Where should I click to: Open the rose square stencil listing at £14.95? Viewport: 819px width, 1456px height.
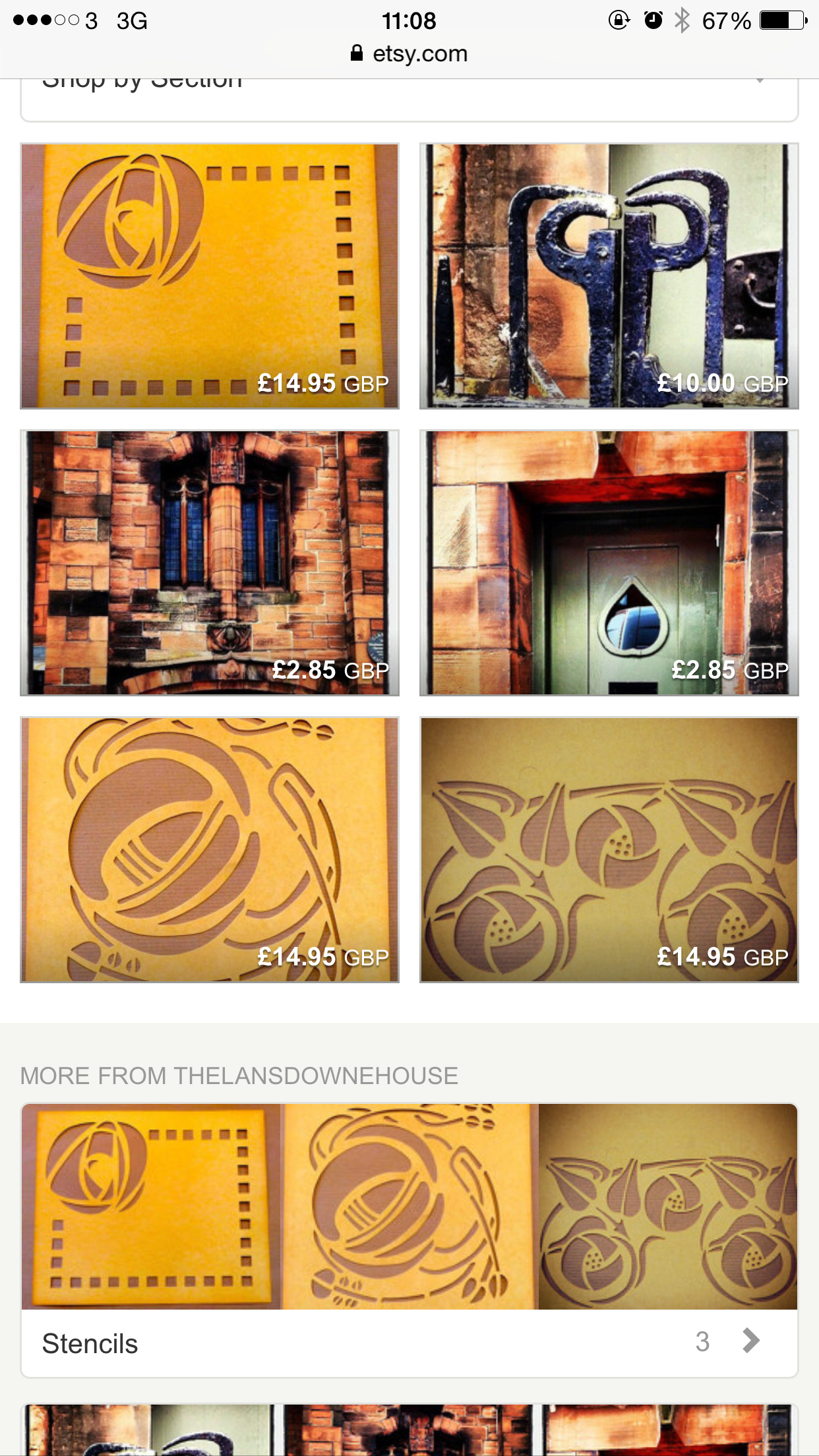210,276
